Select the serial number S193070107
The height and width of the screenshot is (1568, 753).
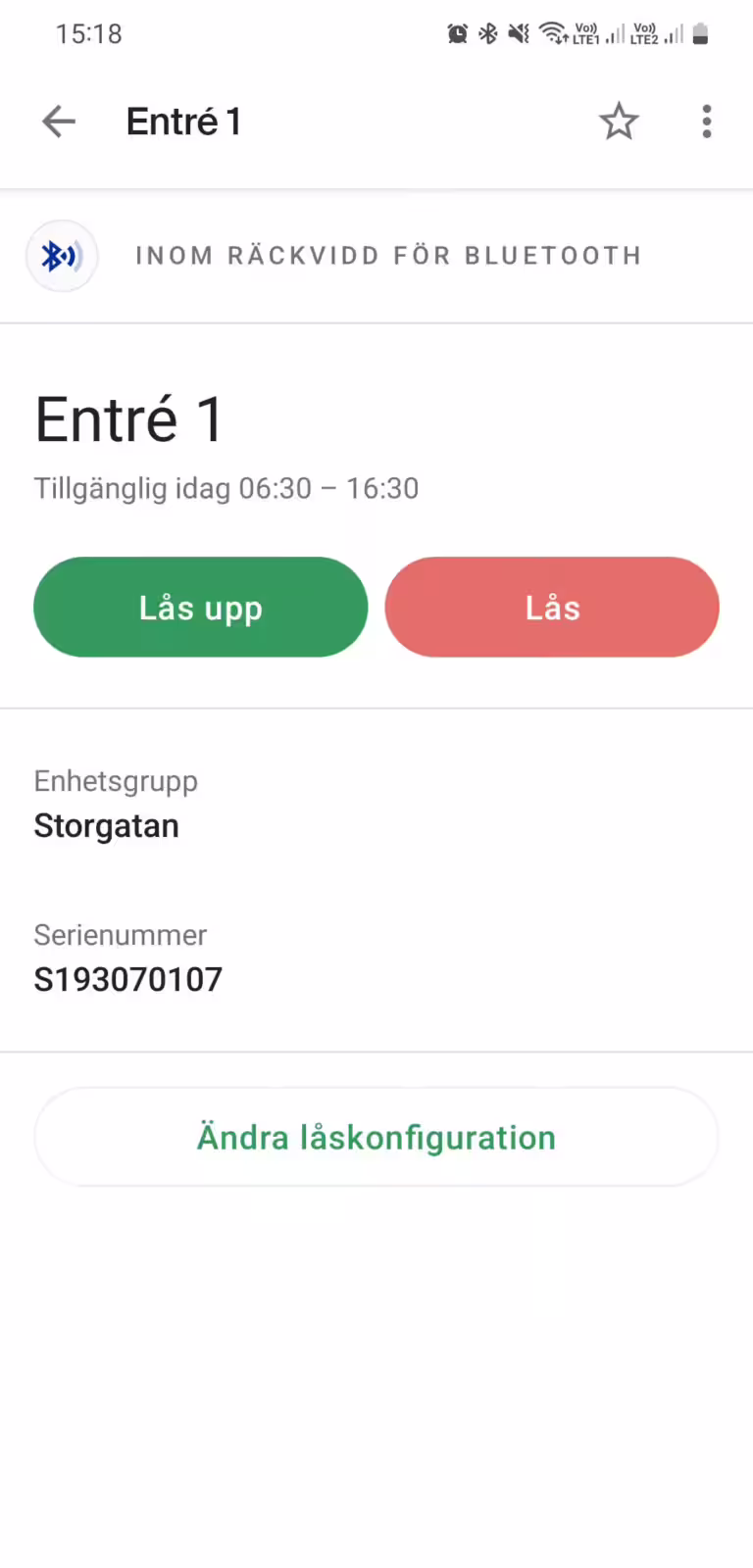point(127,978)
